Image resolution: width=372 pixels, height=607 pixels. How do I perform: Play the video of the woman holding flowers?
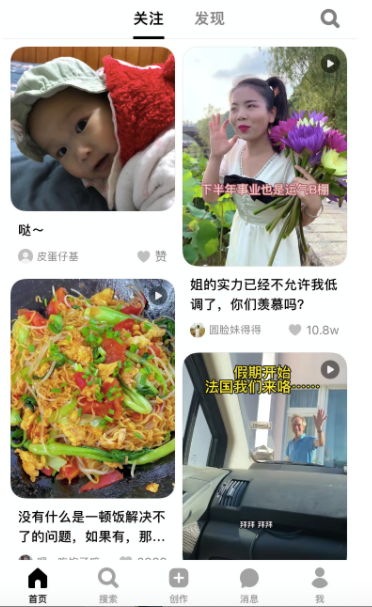point(265,156)
